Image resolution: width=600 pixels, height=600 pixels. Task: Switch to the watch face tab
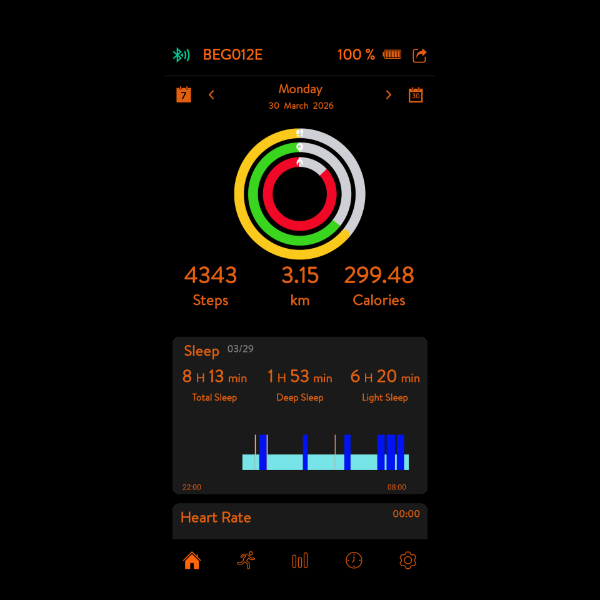tap(354, 561)
